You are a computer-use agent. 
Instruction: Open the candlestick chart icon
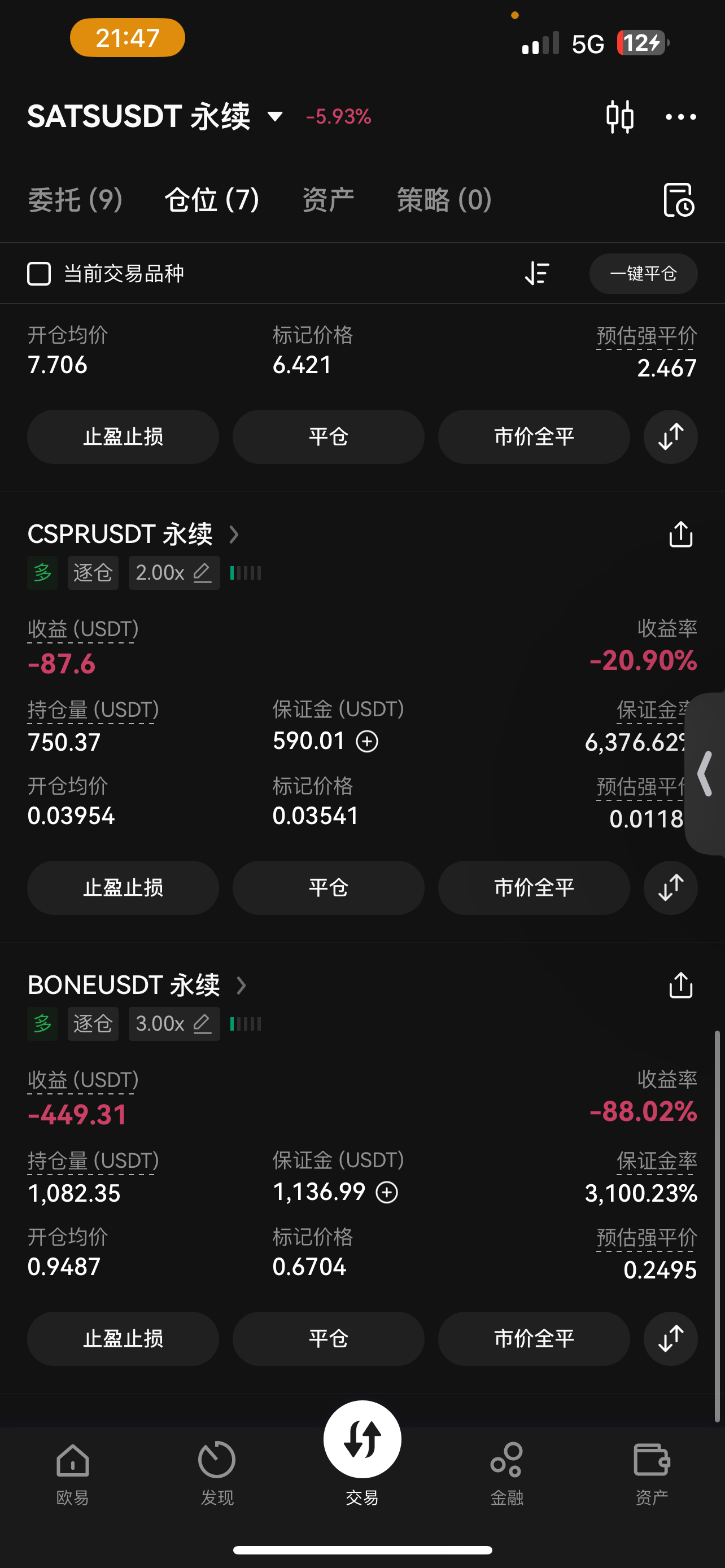621,117
